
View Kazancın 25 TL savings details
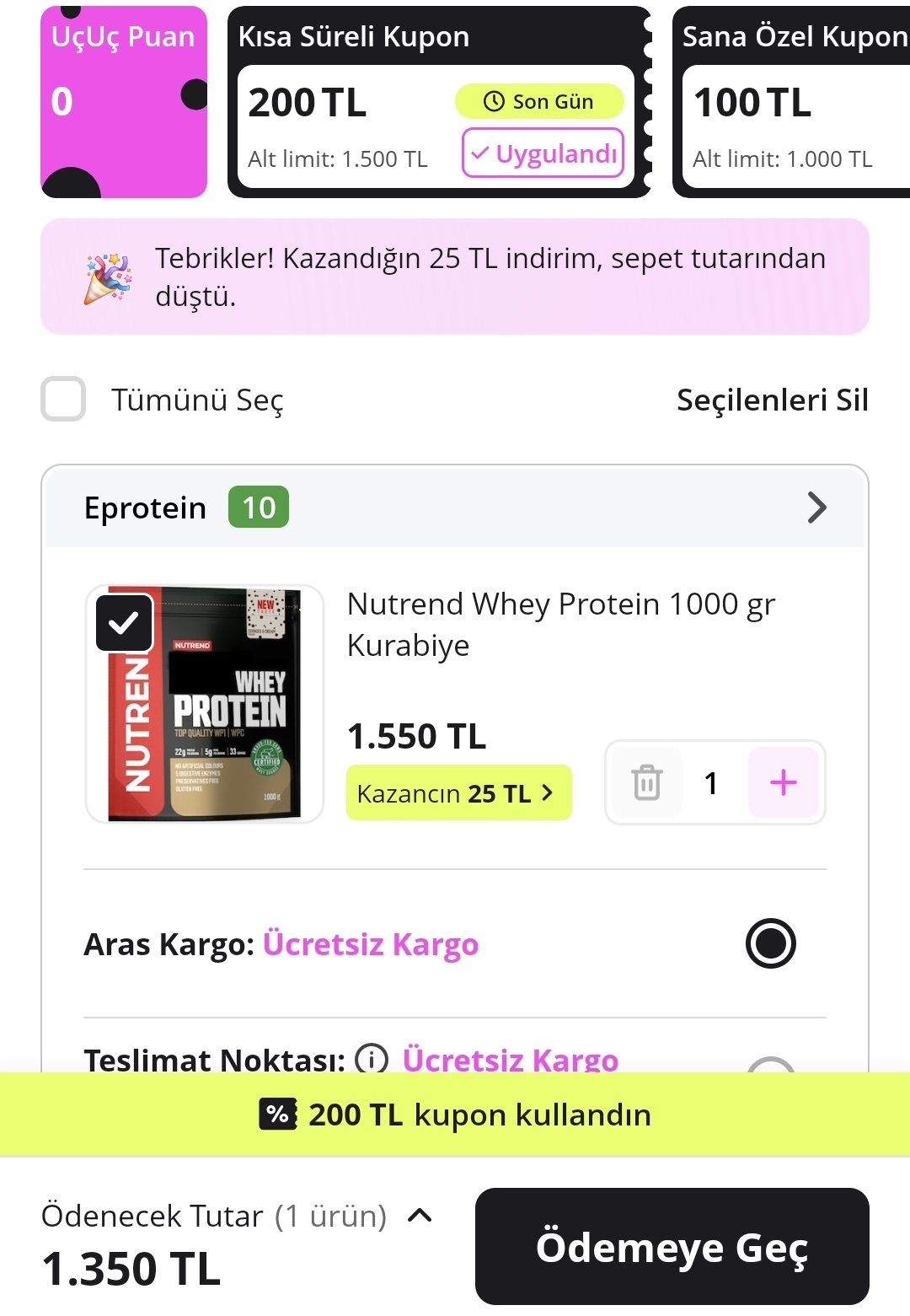[458, 793]
